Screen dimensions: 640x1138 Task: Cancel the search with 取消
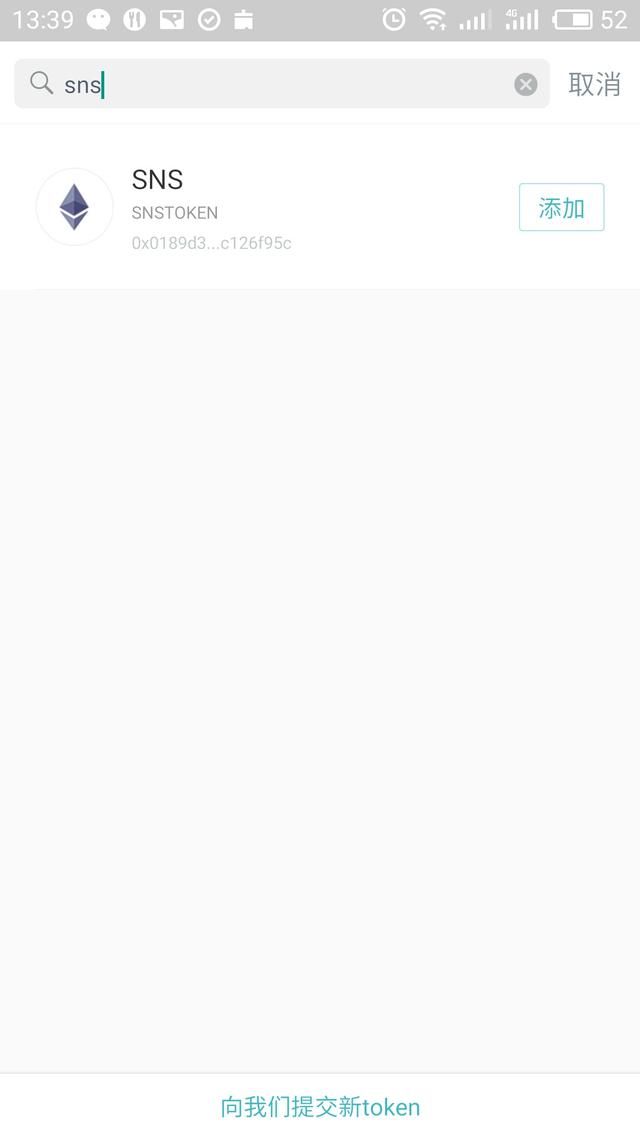(594, 84)
